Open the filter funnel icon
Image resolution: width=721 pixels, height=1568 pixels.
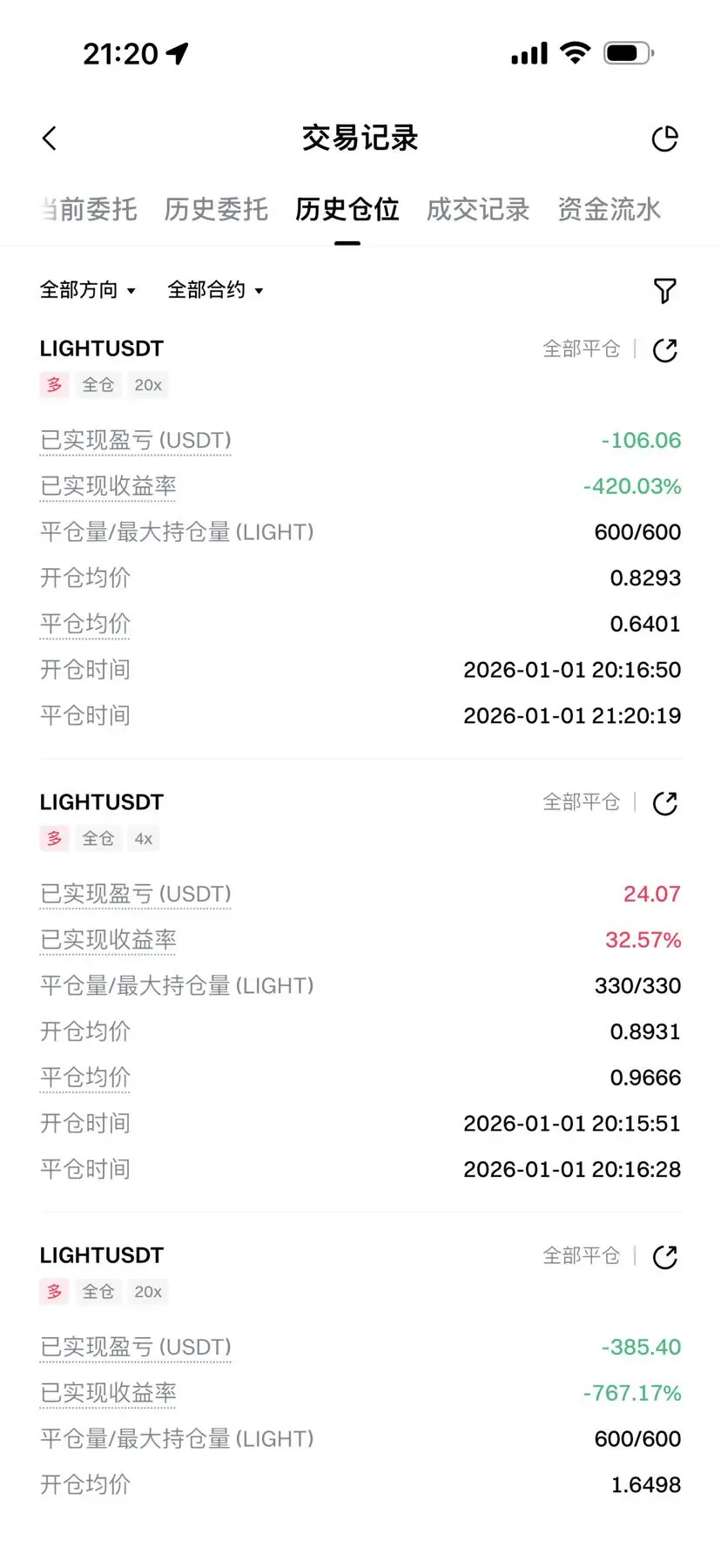click(x=664, y=291)
